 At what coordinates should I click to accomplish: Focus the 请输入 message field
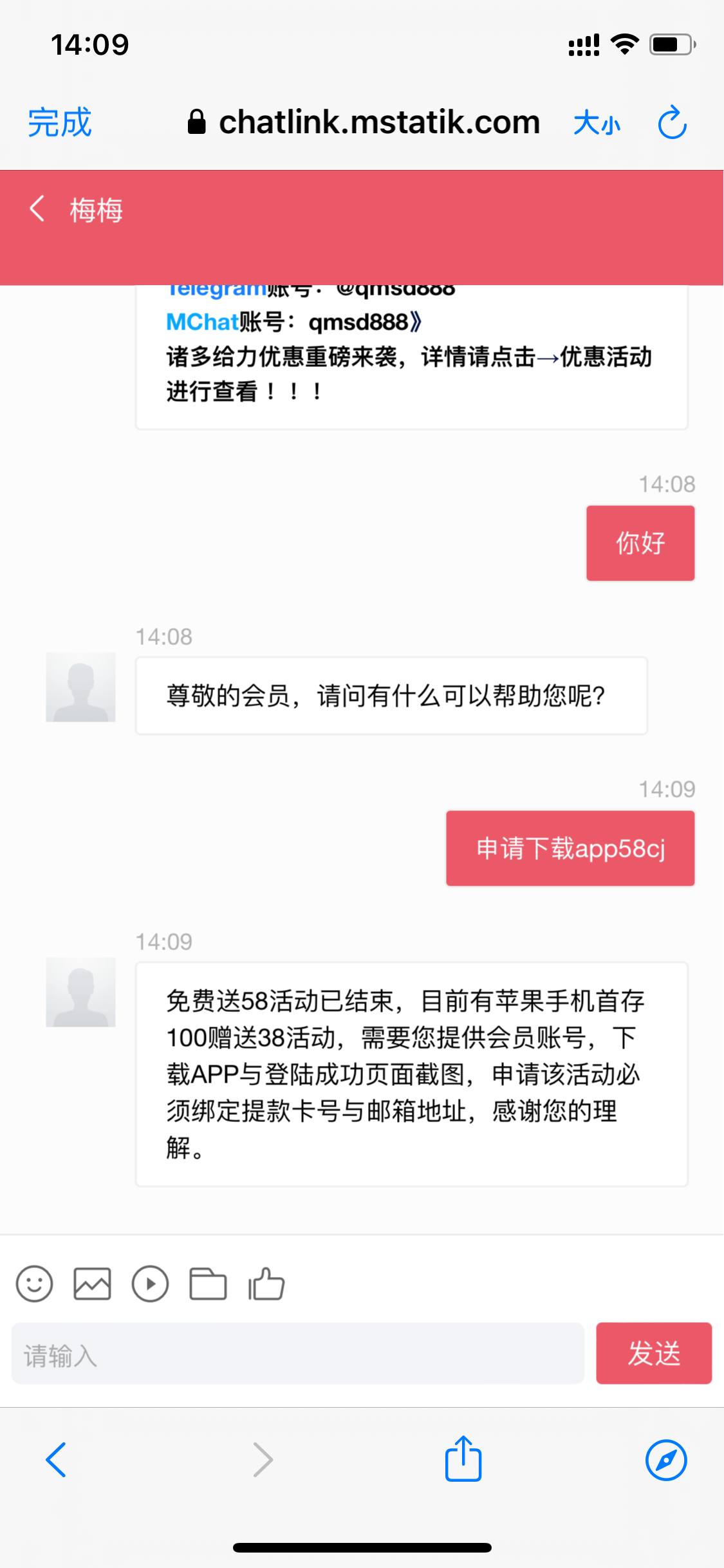pos(297,1354)
